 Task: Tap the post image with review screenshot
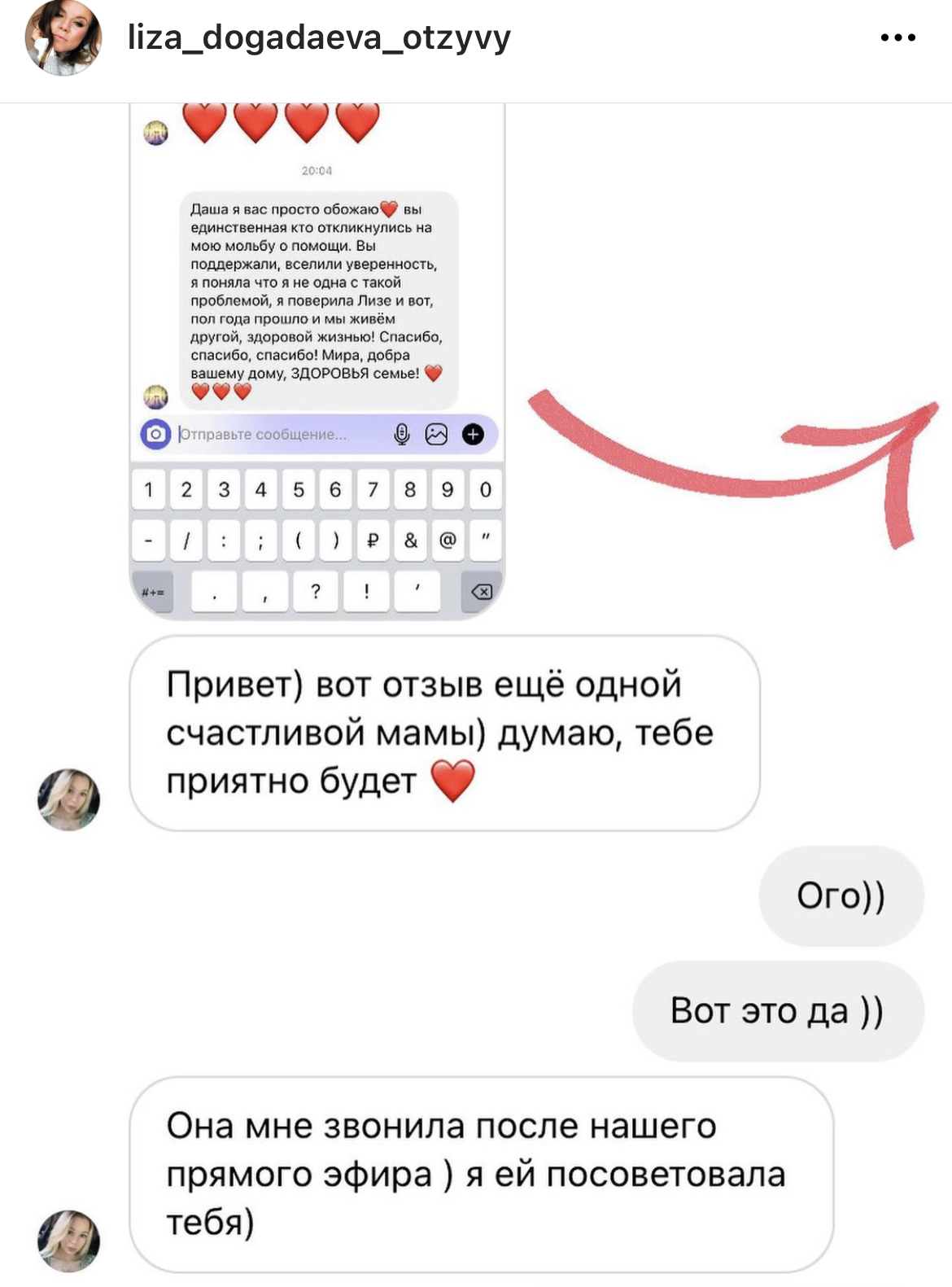tap(476, 692)
